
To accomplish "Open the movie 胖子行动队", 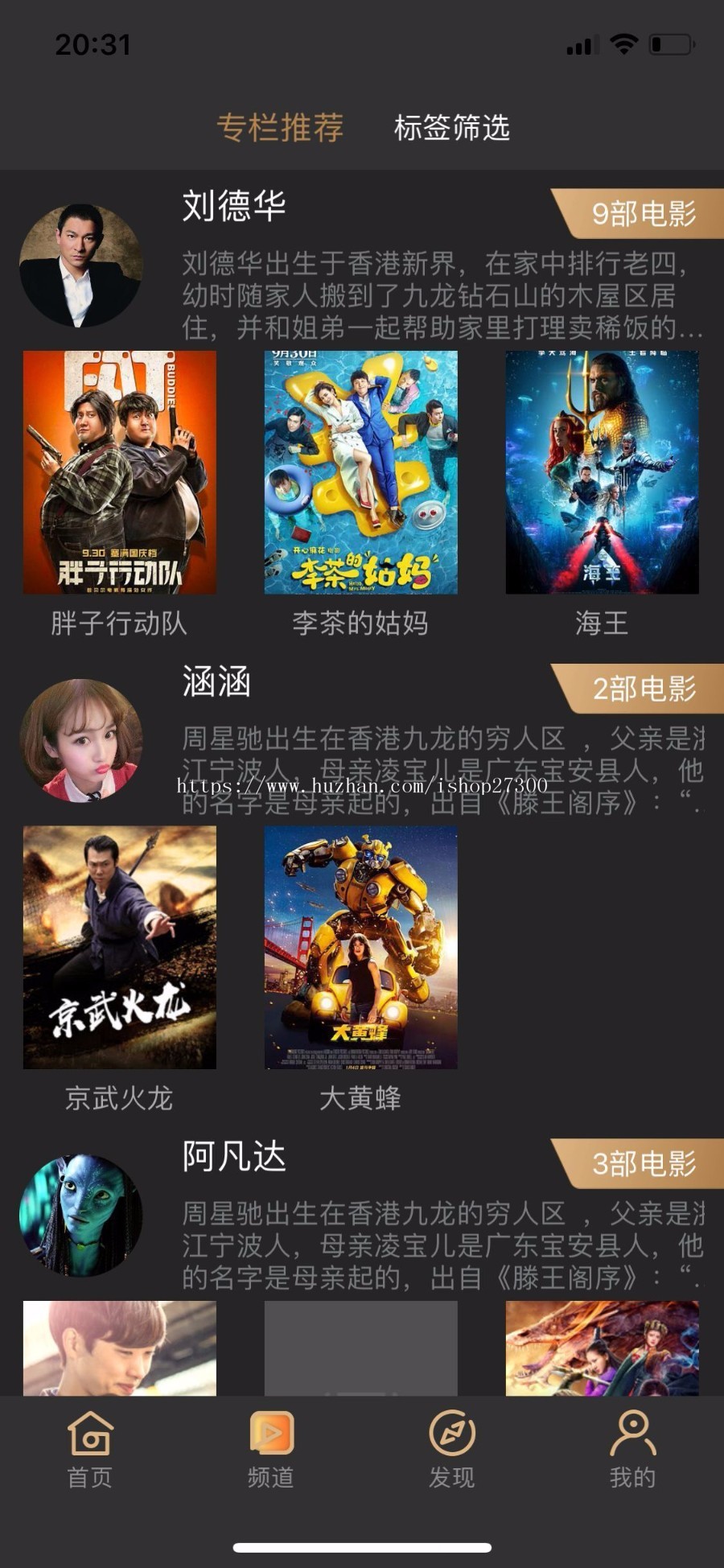I will click(x=120, y=472).
